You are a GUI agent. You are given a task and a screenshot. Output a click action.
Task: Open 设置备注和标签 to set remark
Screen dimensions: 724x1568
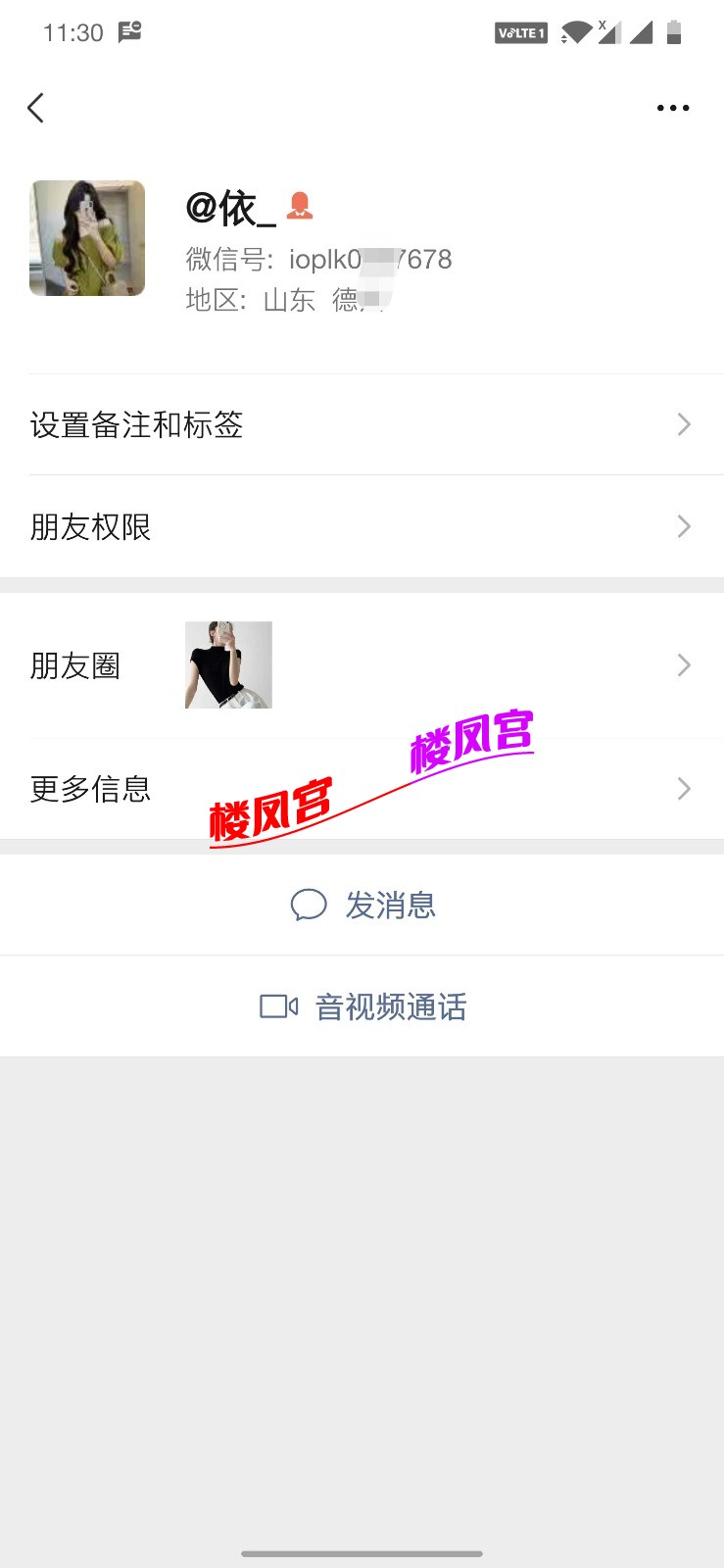click(x=362, y=424)
